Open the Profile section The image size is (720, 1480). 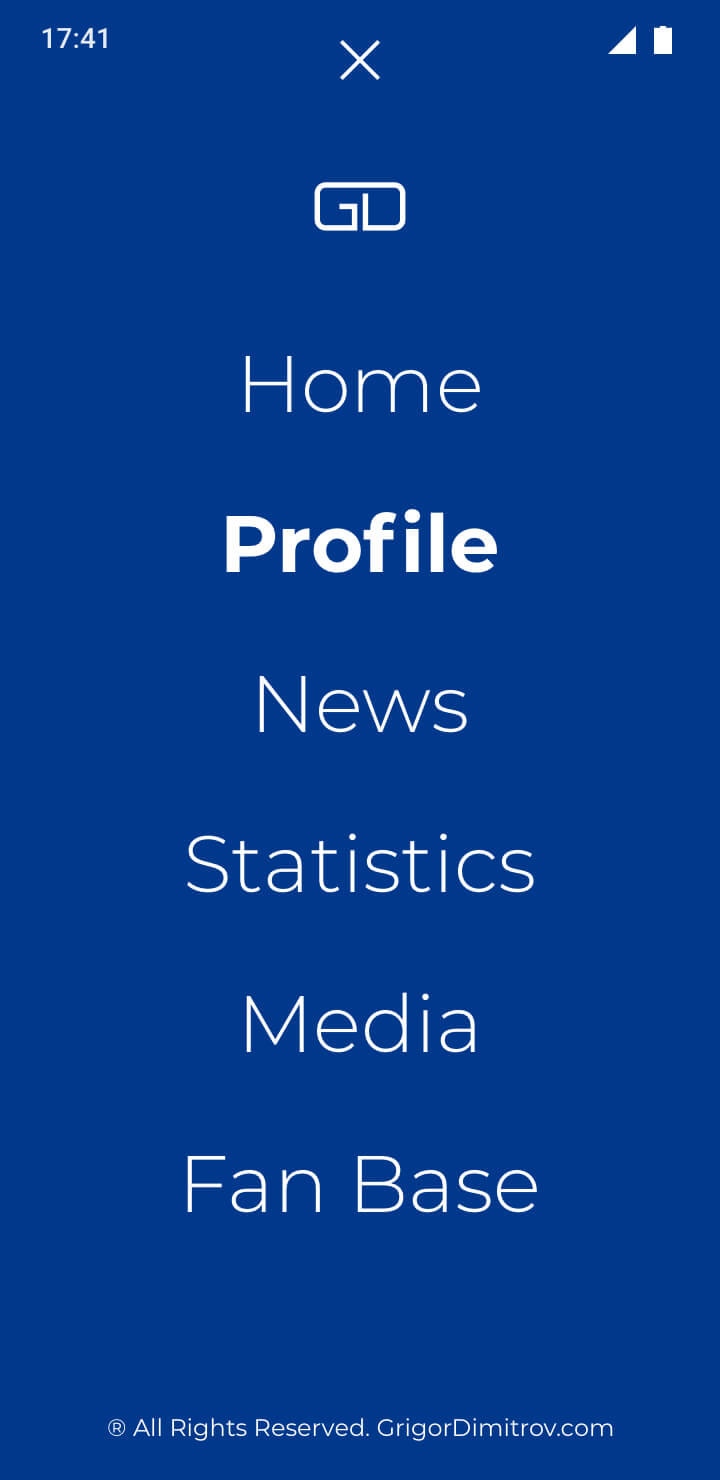[x=360, y=545]
